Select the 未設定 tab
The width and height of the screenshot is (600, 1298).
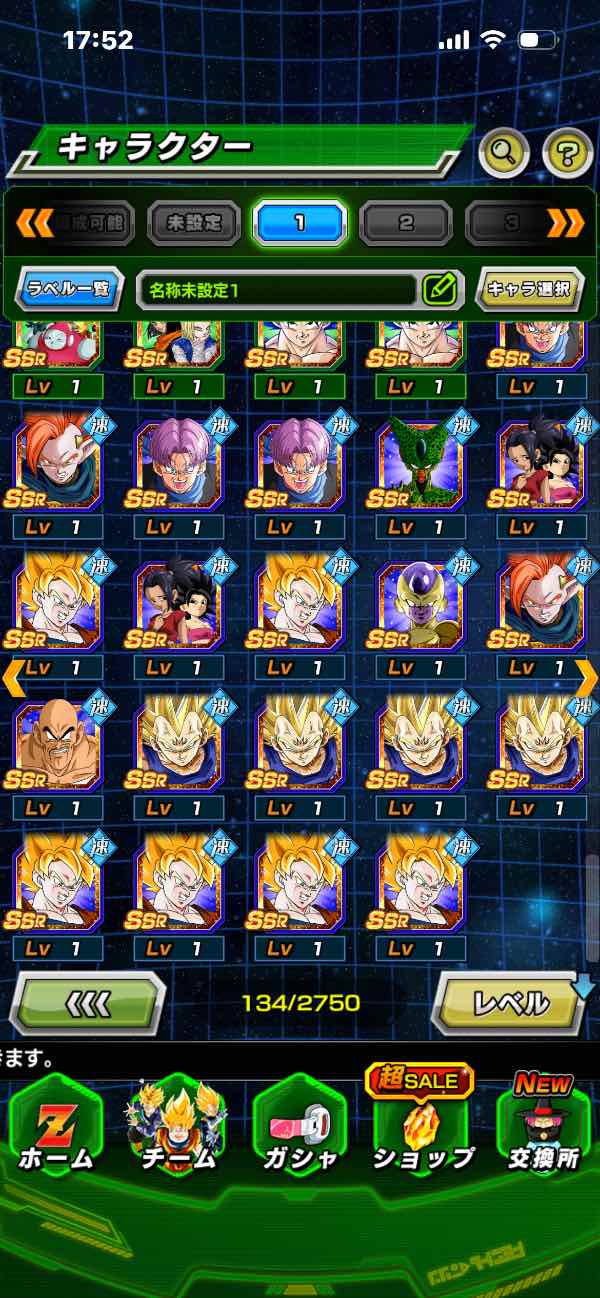[x=194, y=223]
